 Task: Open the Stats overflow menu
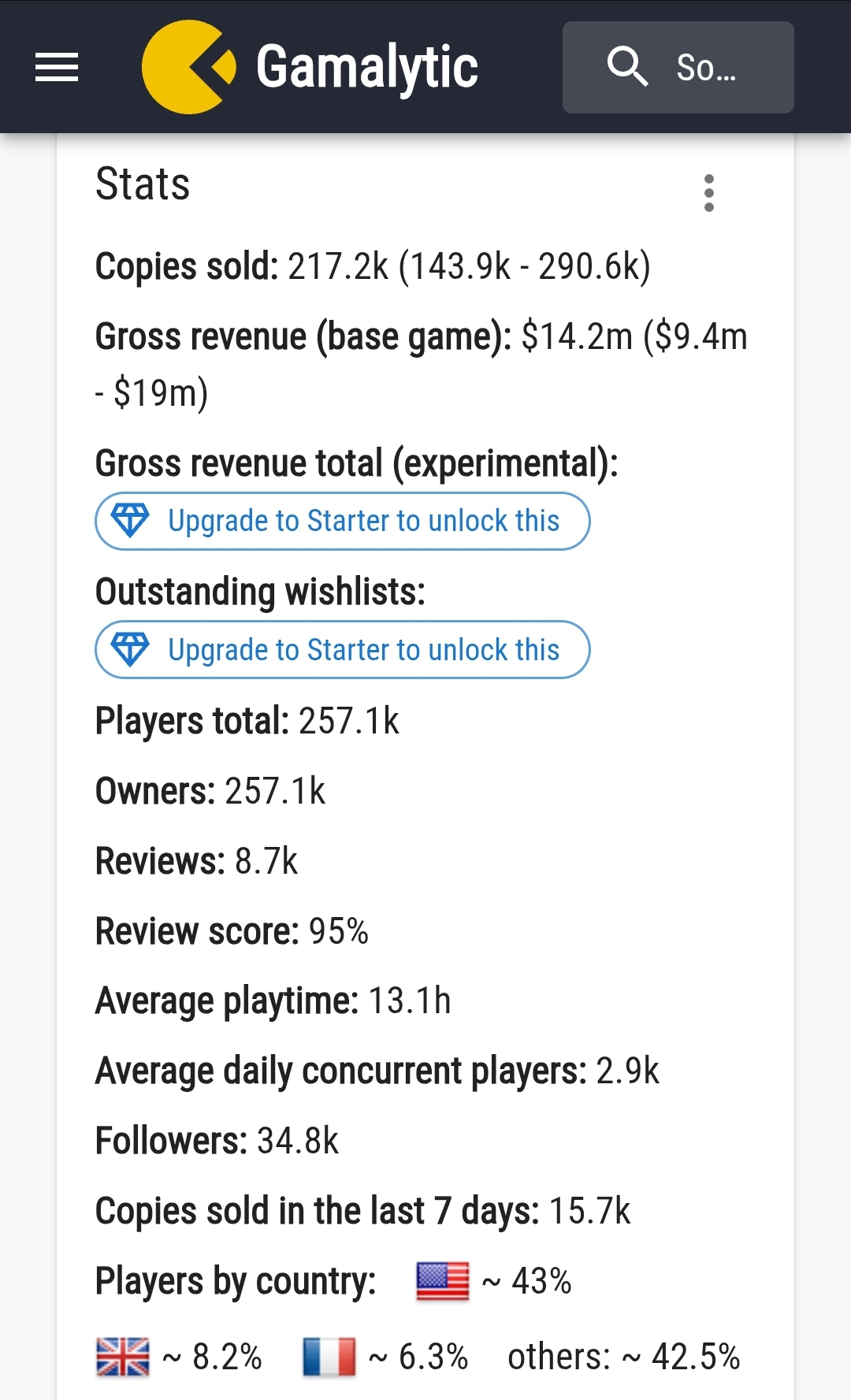click(708, 193)
